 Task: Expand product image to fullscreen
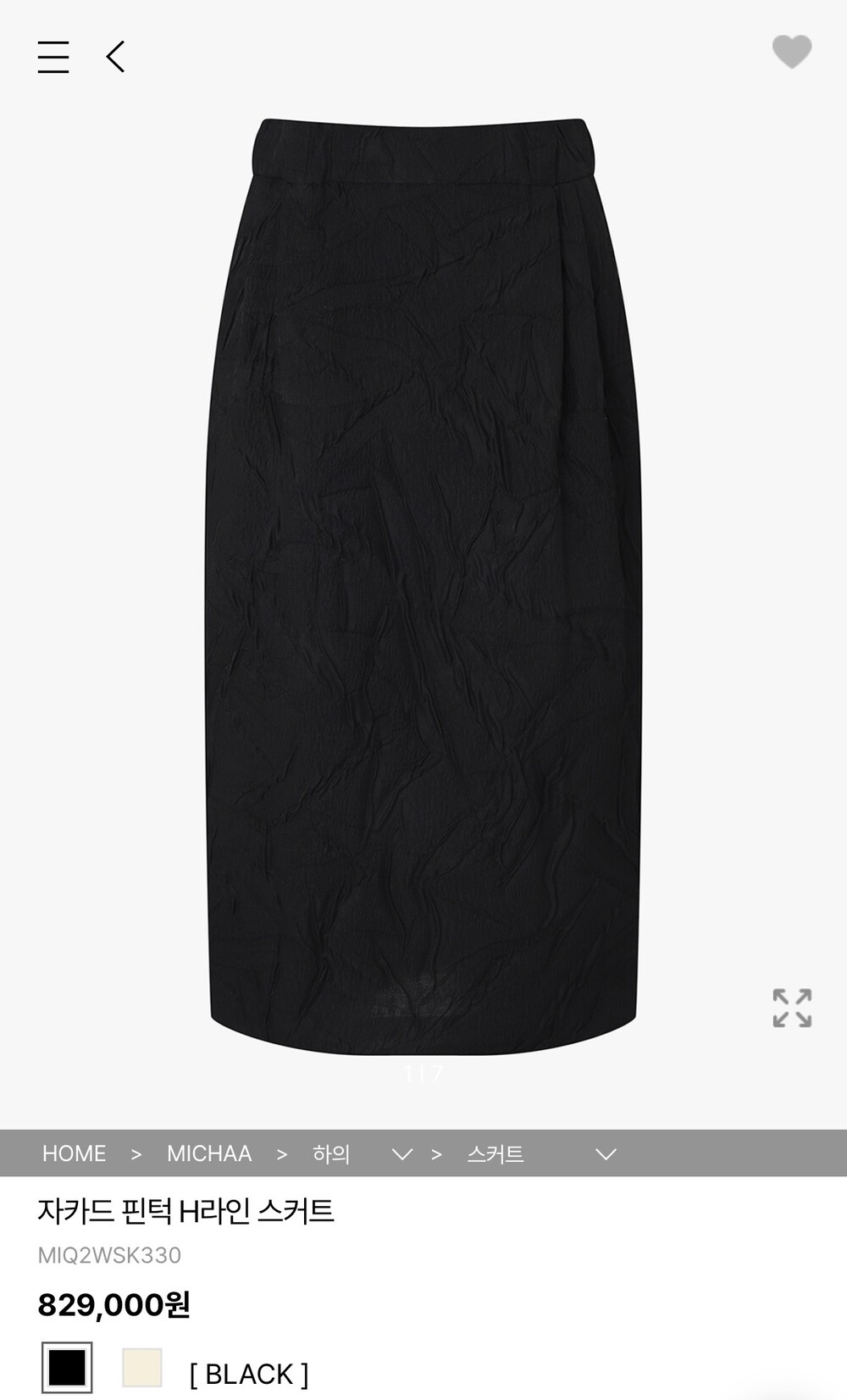point(792,1008)
